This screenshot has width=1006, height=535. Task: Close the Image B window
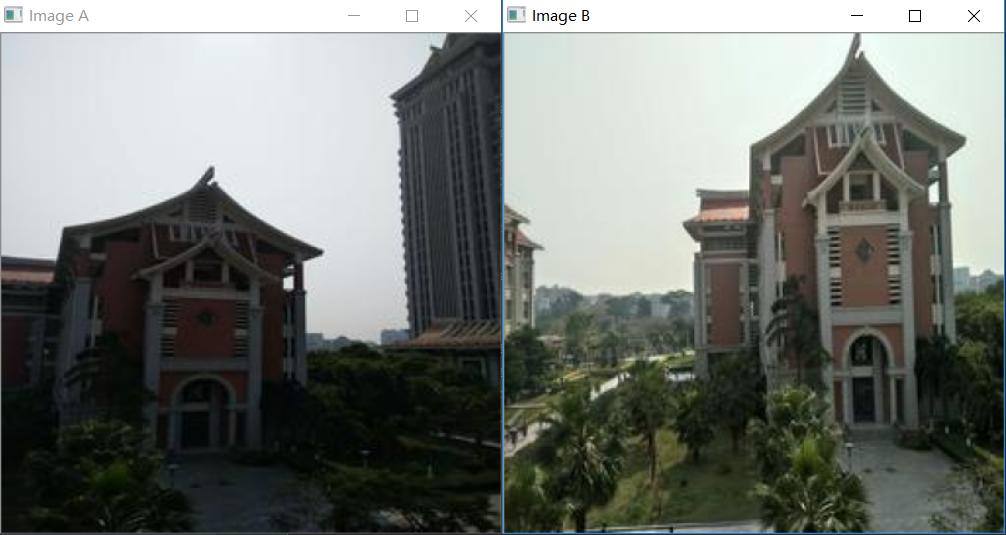click(x=974, y=16)
